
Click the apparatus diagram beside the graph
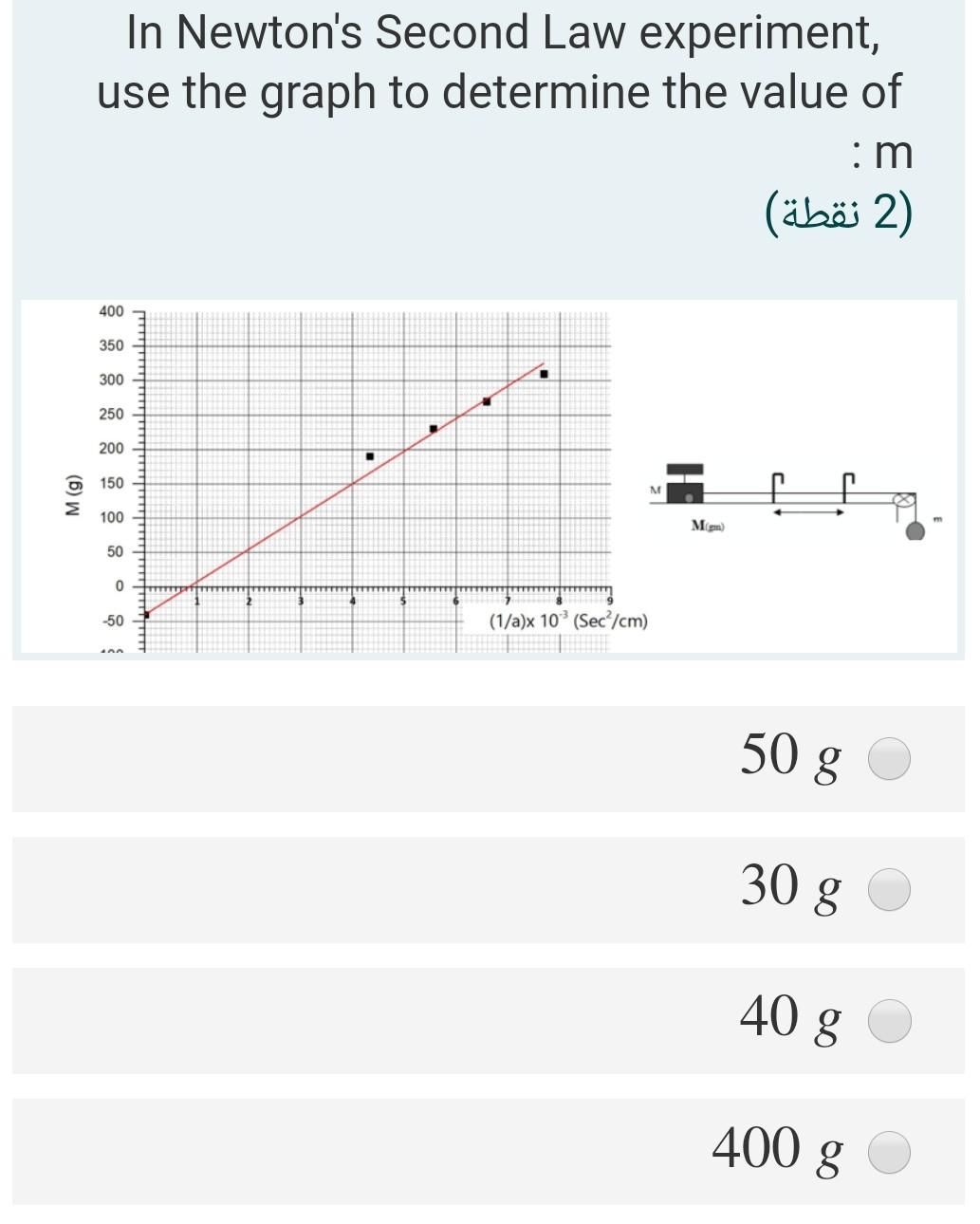797,498
